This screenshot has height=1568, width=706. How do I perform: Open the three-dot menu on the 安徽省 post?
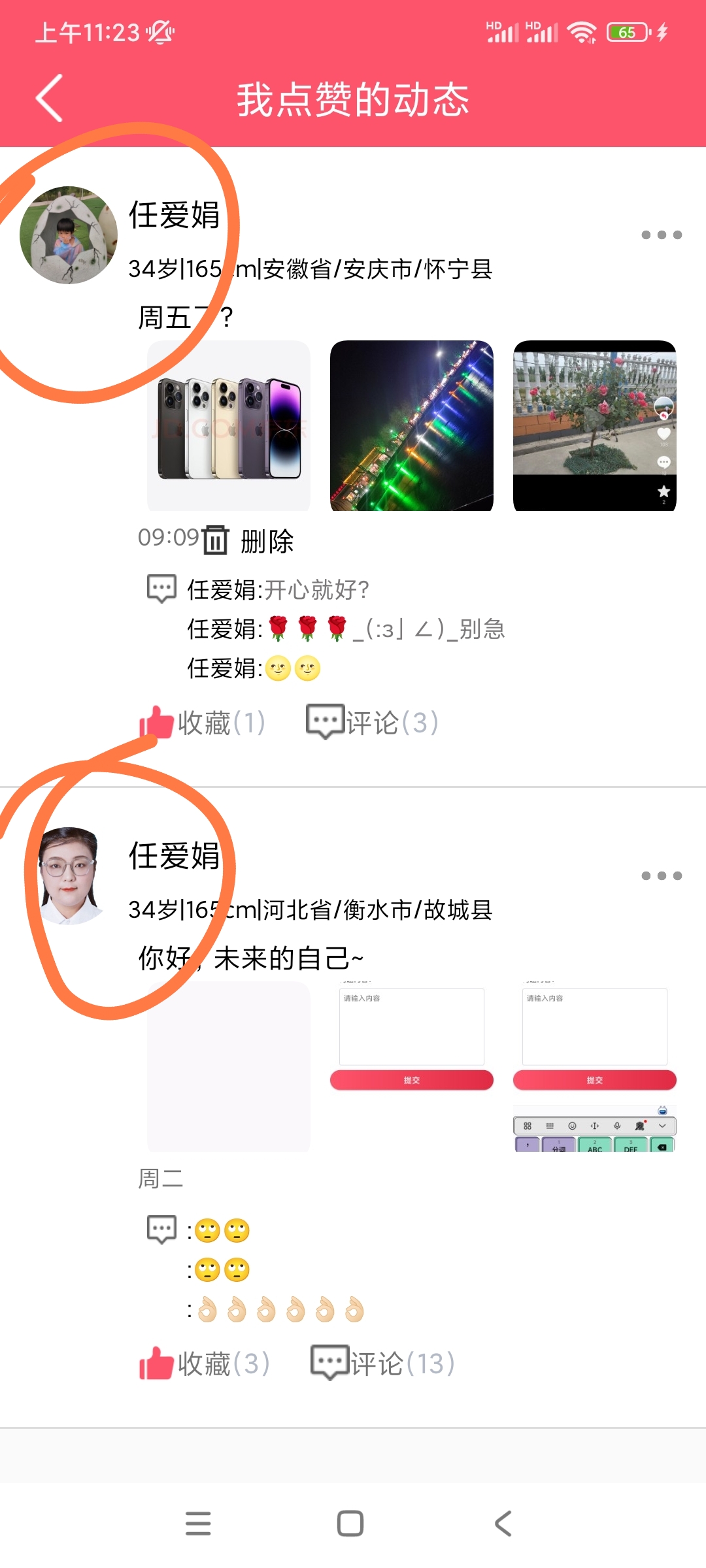(x=662, y=235)
